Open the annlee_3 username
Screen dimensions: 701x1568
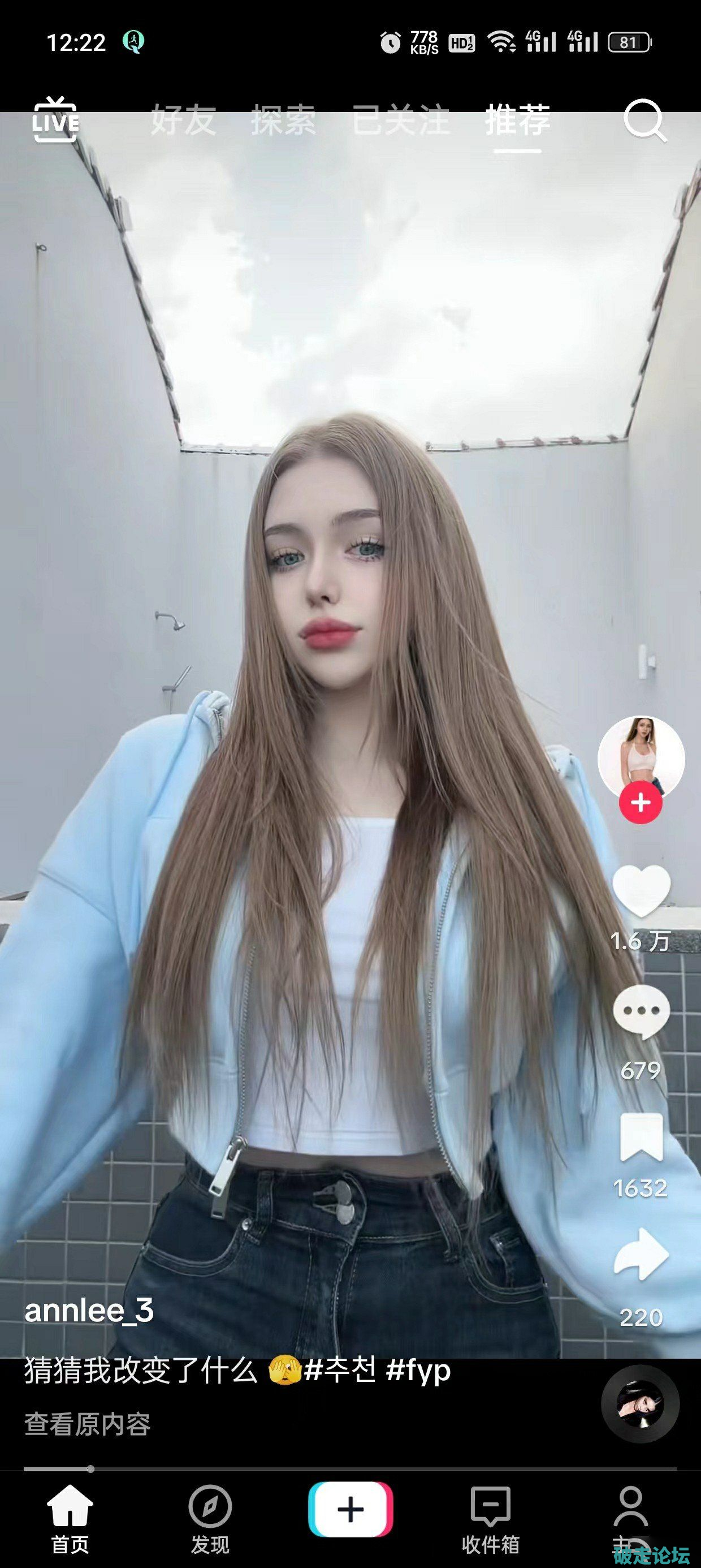coord(89,1311)
